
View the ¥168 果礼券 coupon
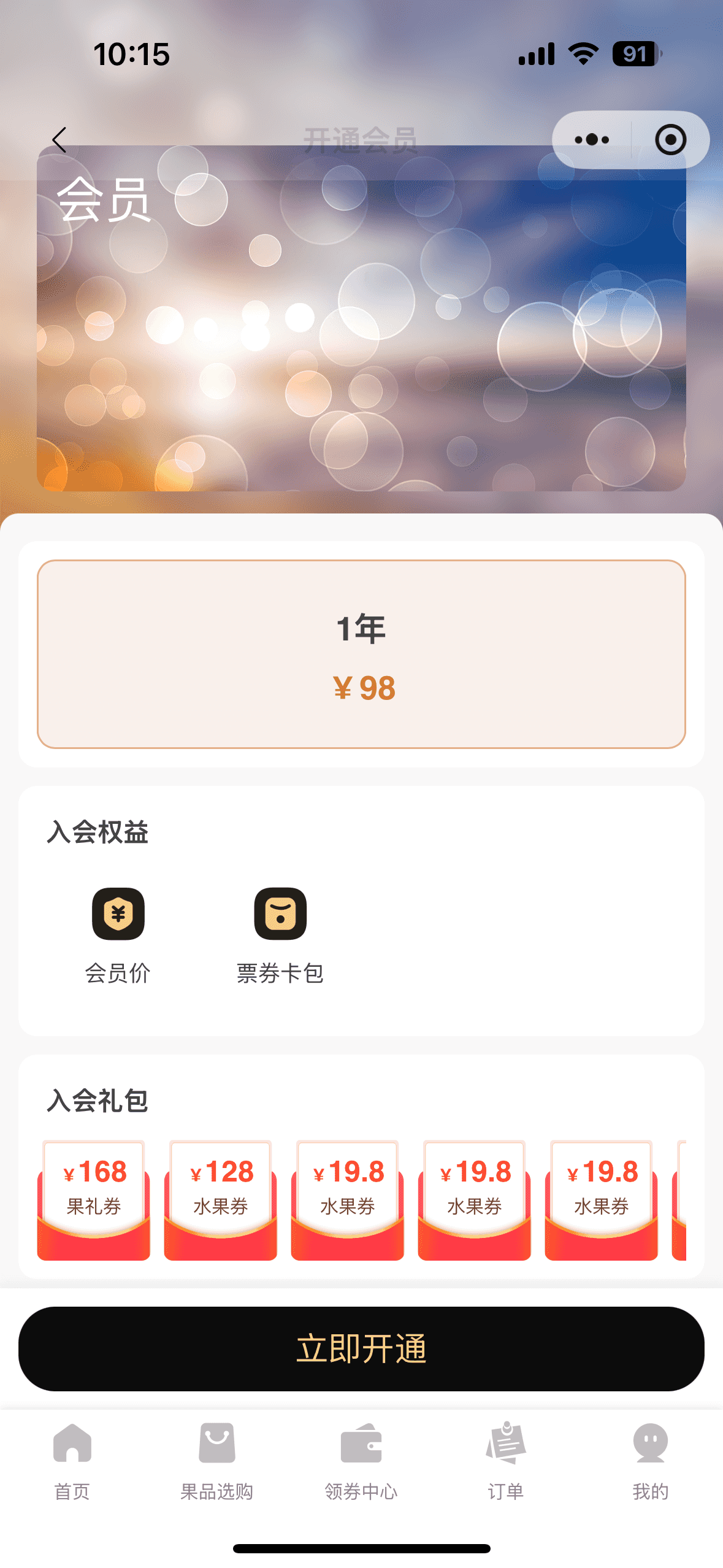pos(94,1199)
